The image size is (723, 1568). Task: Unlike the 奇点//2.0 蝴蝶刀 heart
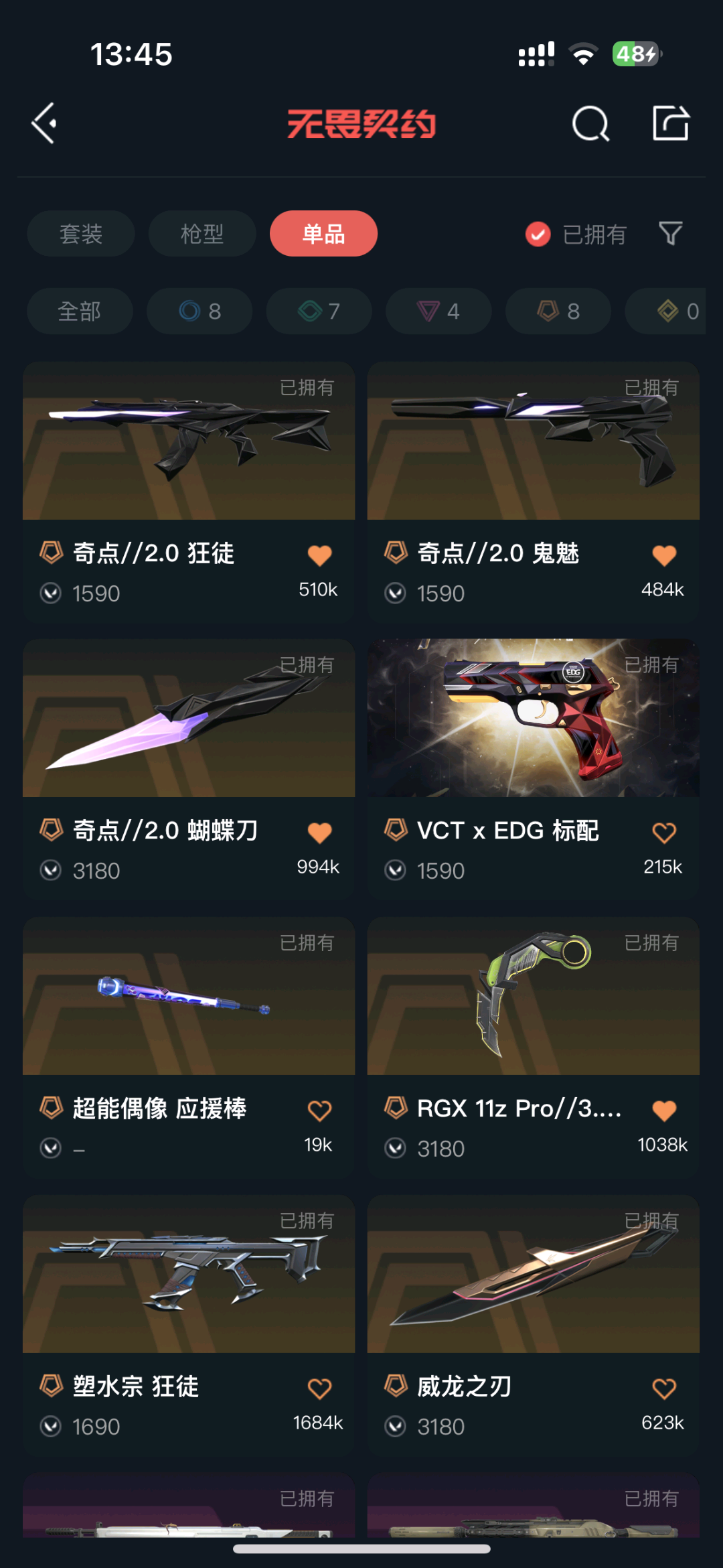tap(319, 833)
